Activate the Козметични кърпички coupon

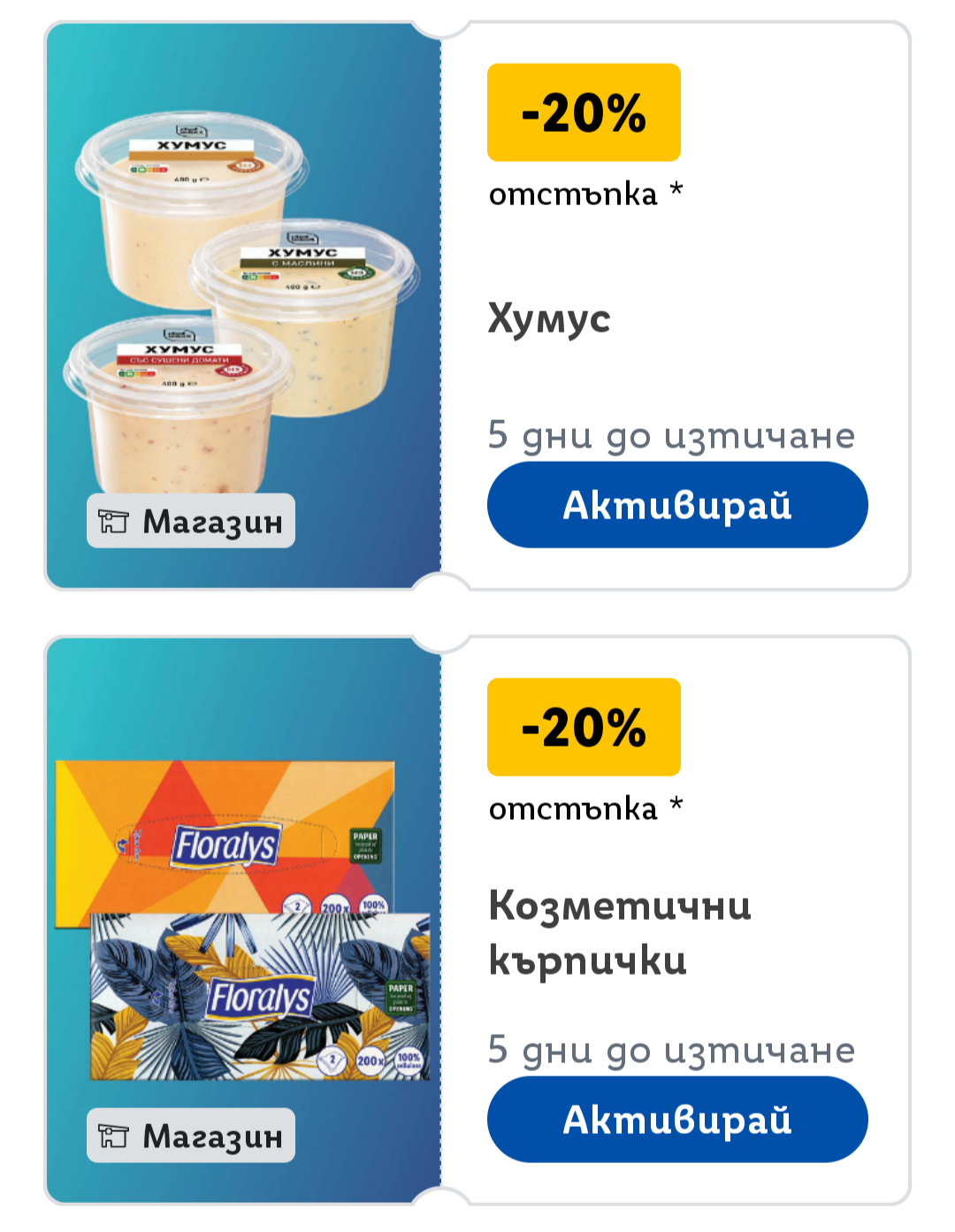click(676, 1120)
